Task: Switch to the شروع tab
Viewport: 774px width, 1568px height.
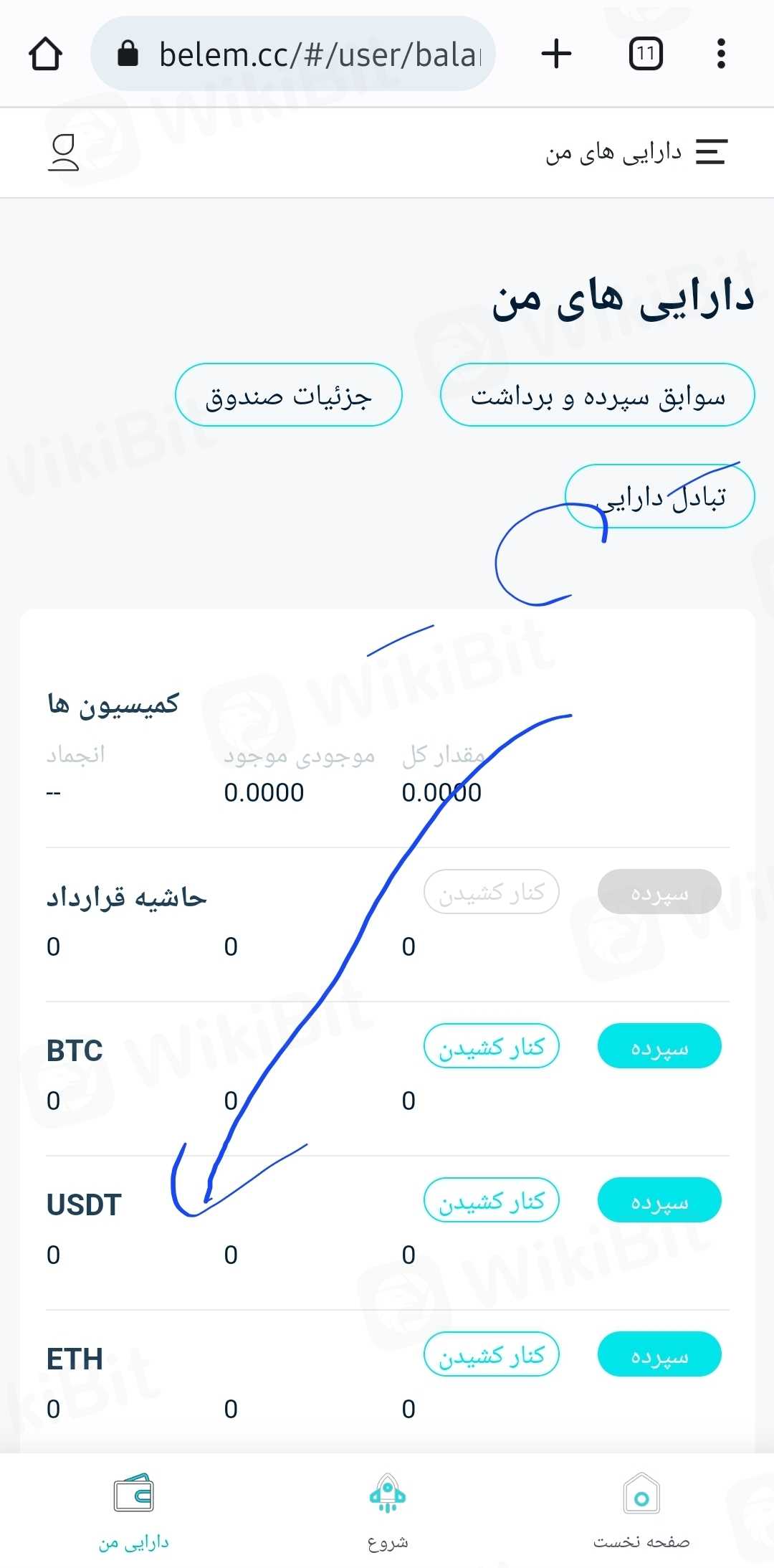Action: (x=387, y=1511)
